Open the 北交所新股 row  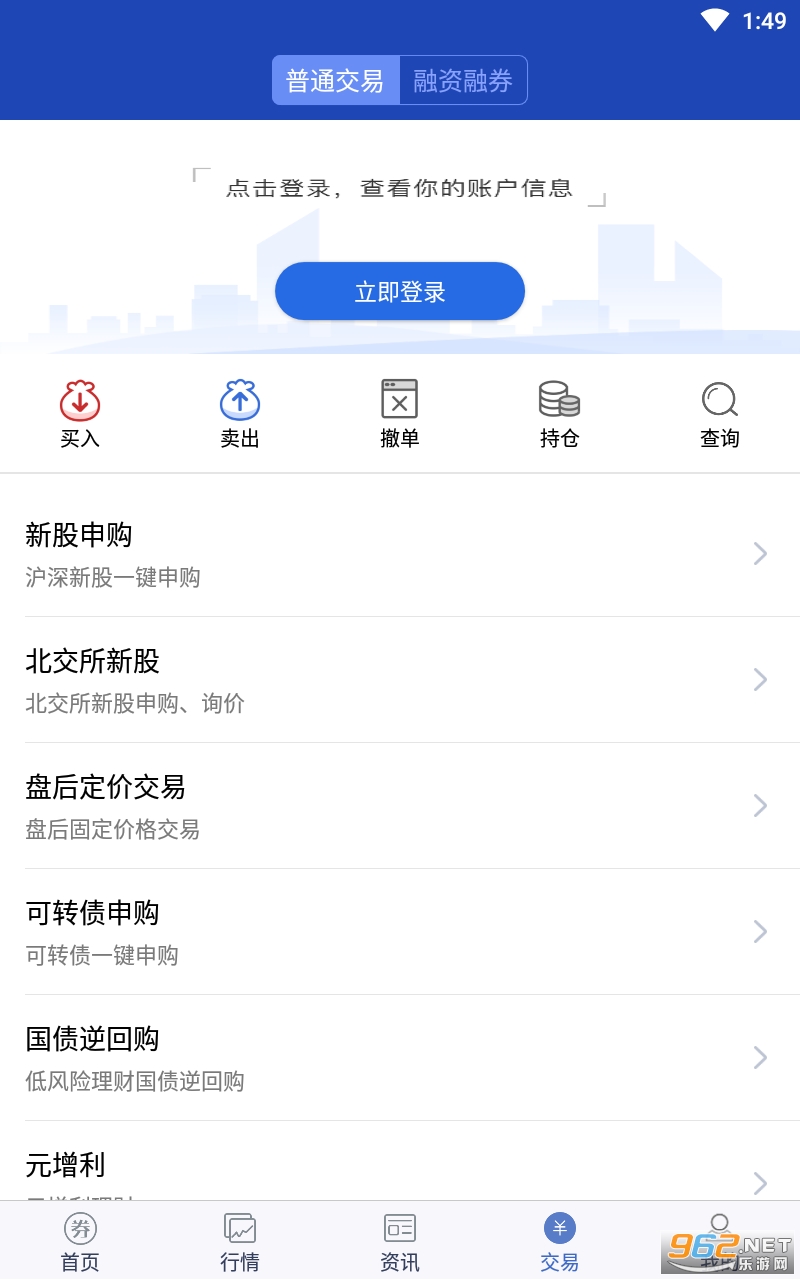(400, 680)
